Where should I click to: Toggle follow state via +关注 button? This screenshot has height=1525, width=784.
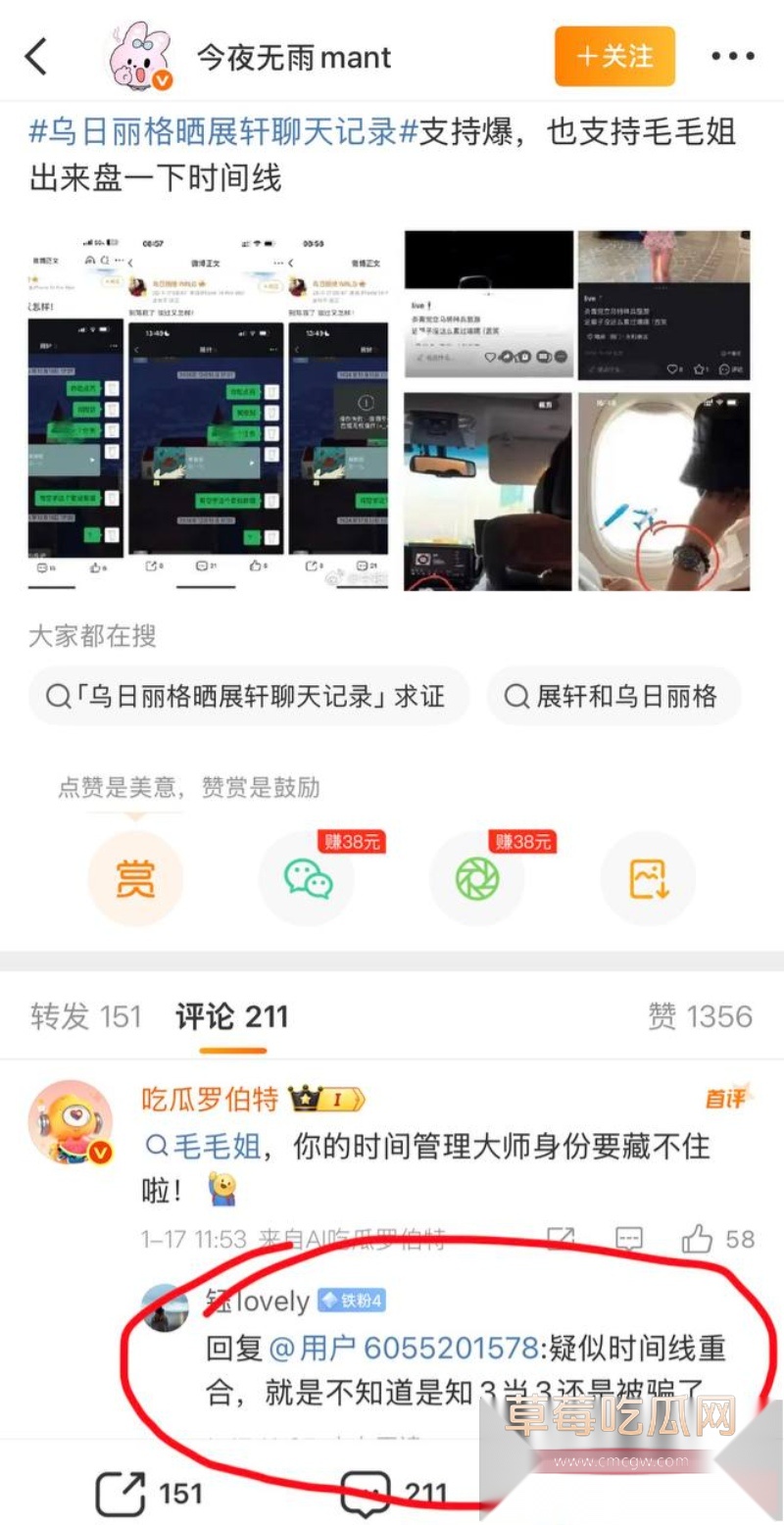tap(614, 56)
